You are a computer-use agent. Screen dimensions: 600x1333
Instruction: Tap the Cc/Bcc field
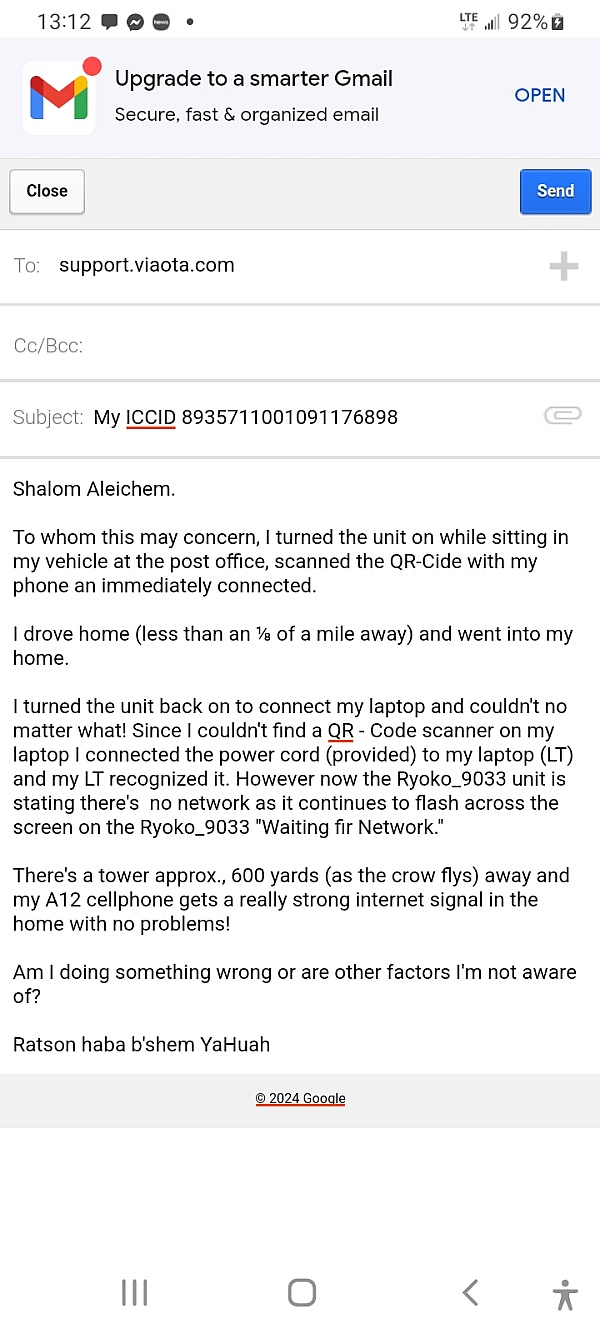(300, 346)
